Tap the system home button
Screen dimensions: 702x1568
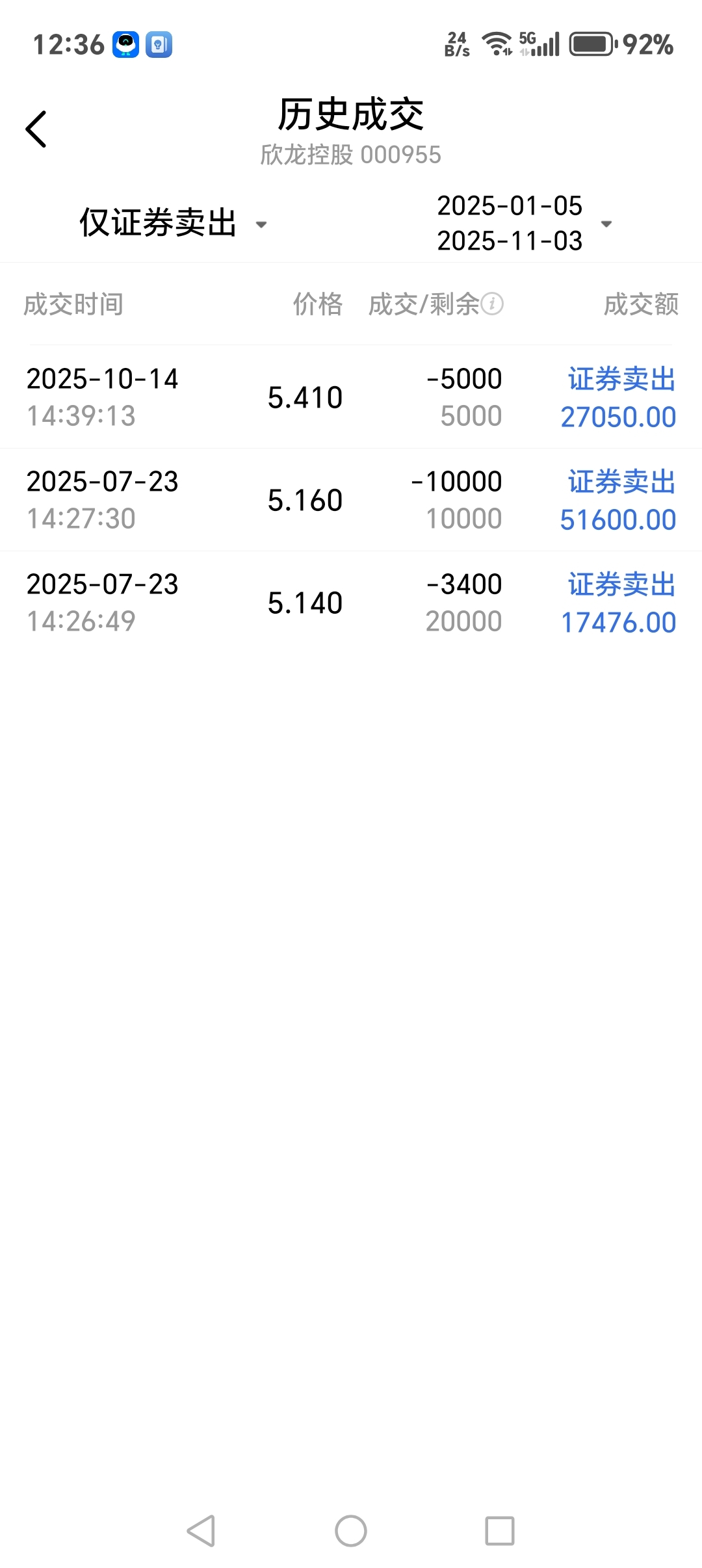[351, 1531]
